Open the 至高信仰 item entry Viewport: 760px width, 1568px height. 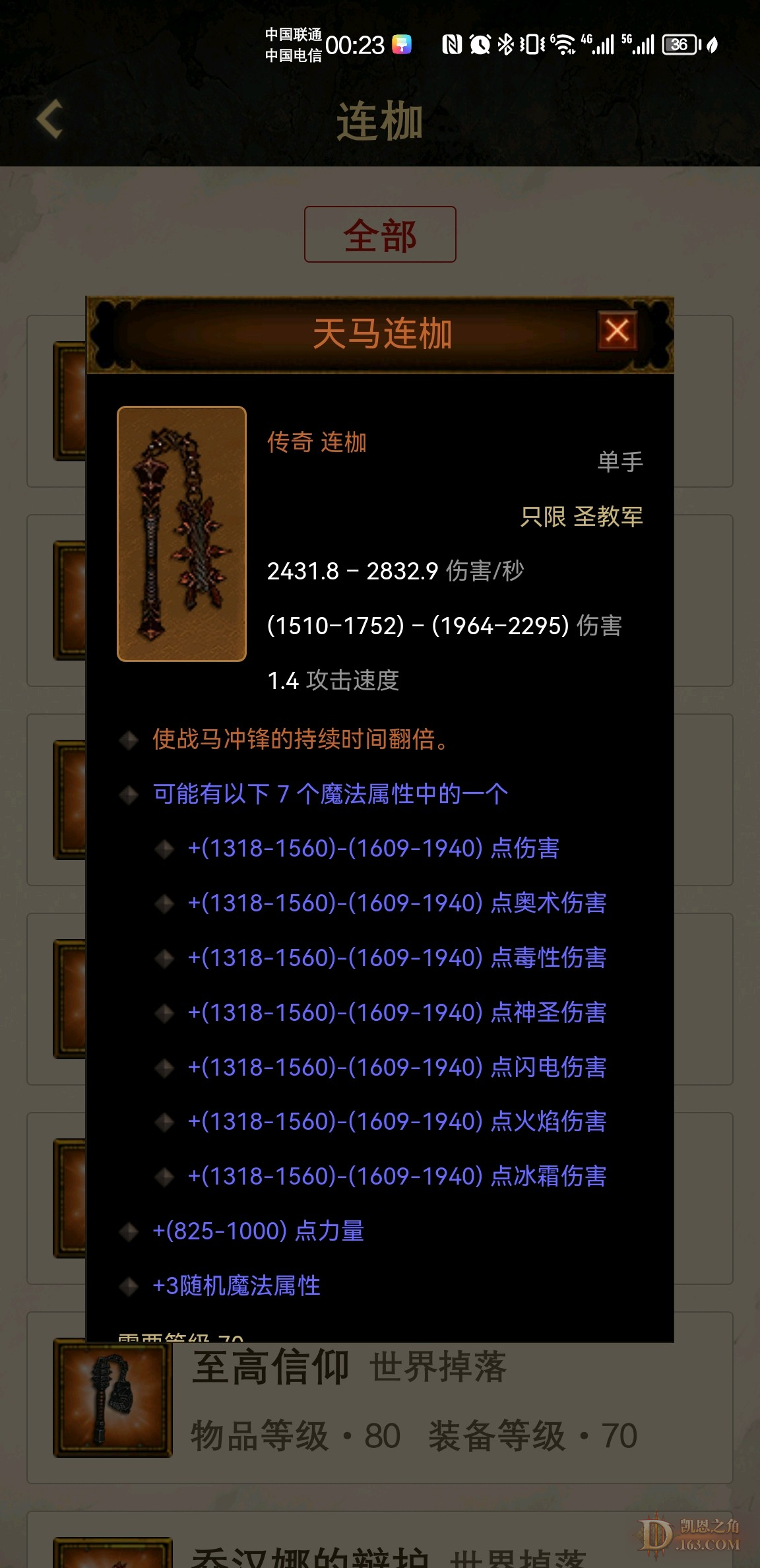click(379, 1399)
